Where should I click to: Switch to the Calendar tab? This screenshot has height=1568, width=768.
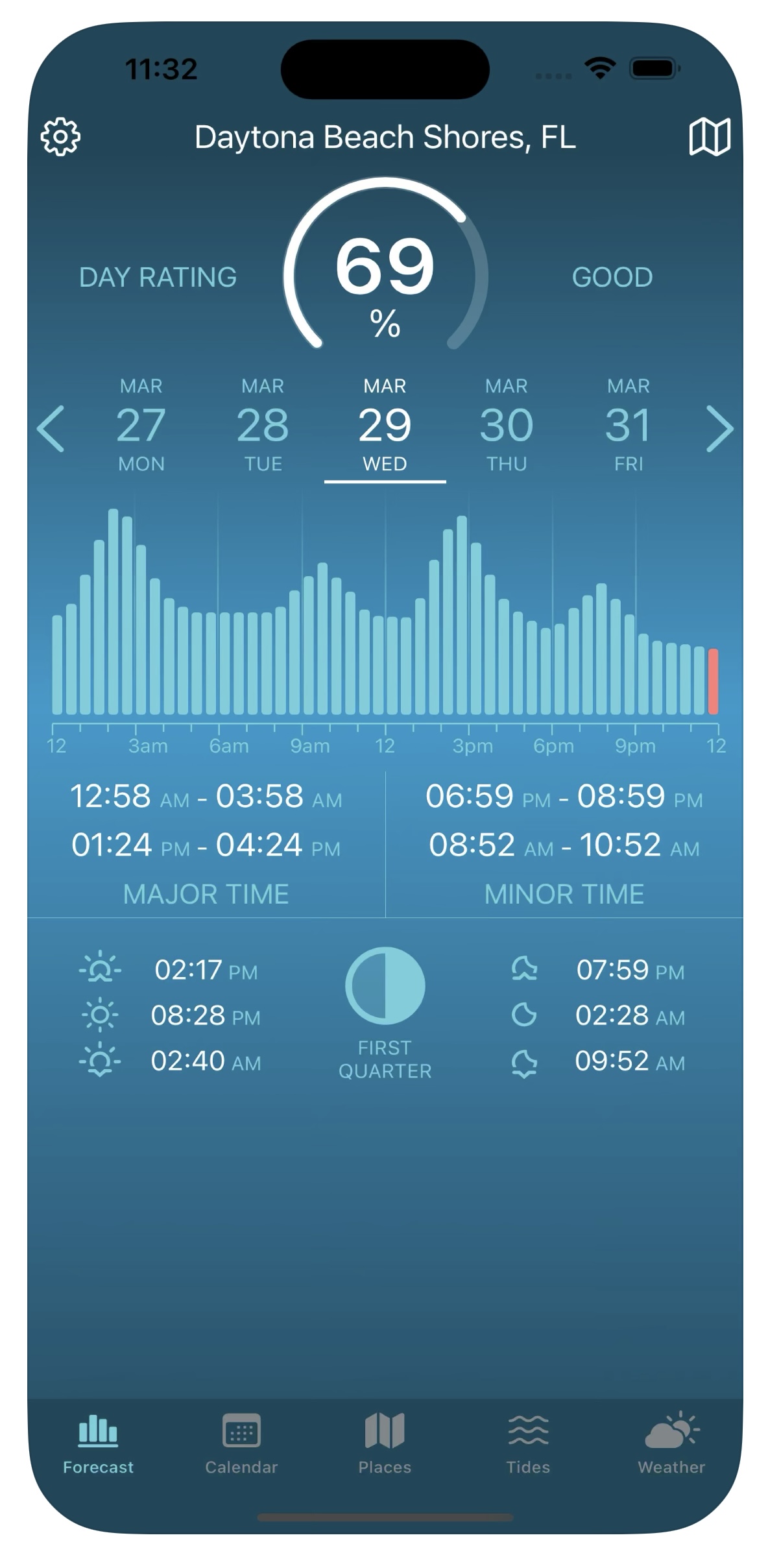[241, 1443]
